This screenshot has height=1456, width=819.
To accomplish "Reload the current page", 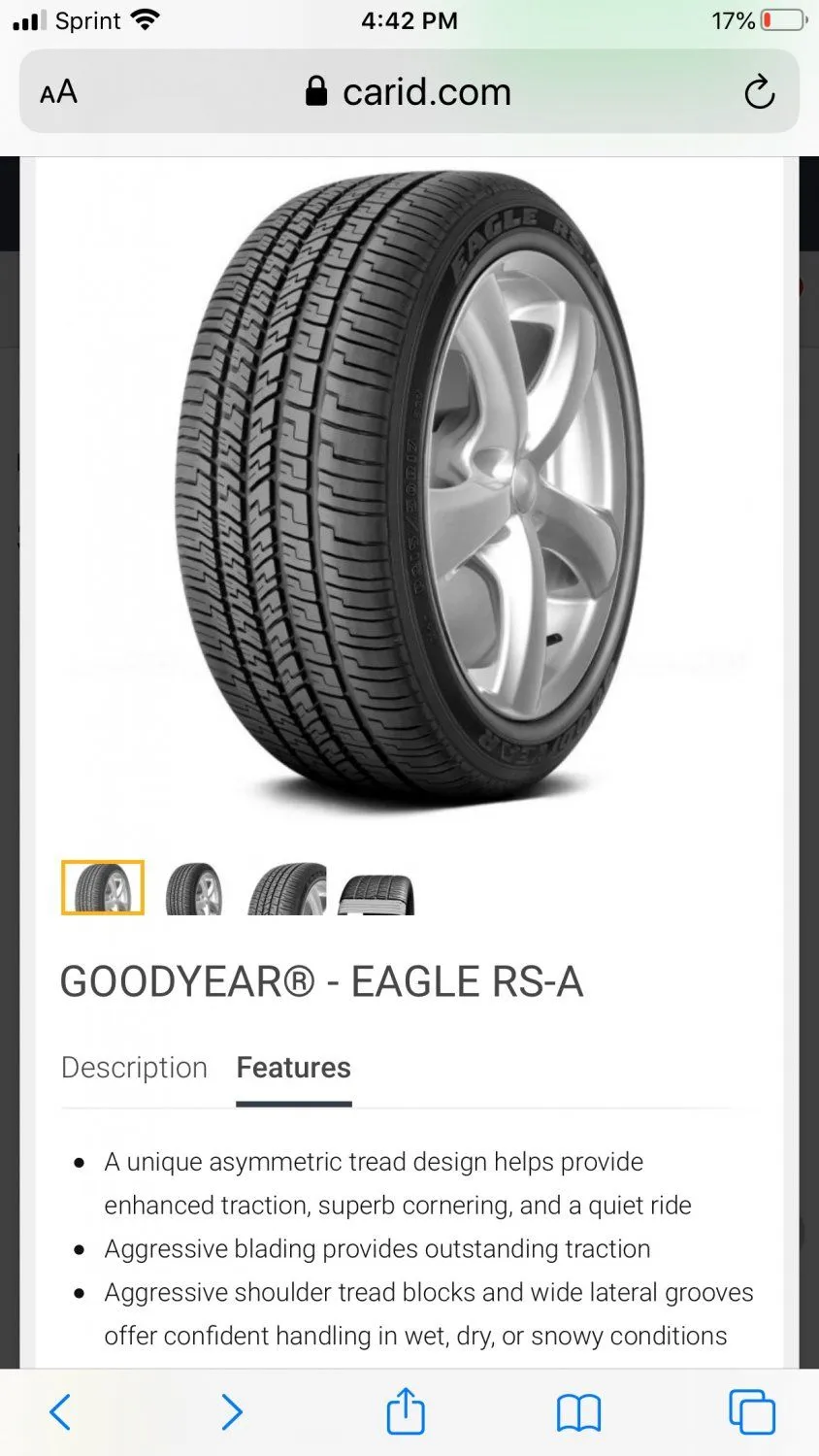I will pyautogui.click(x=759, y=92).
